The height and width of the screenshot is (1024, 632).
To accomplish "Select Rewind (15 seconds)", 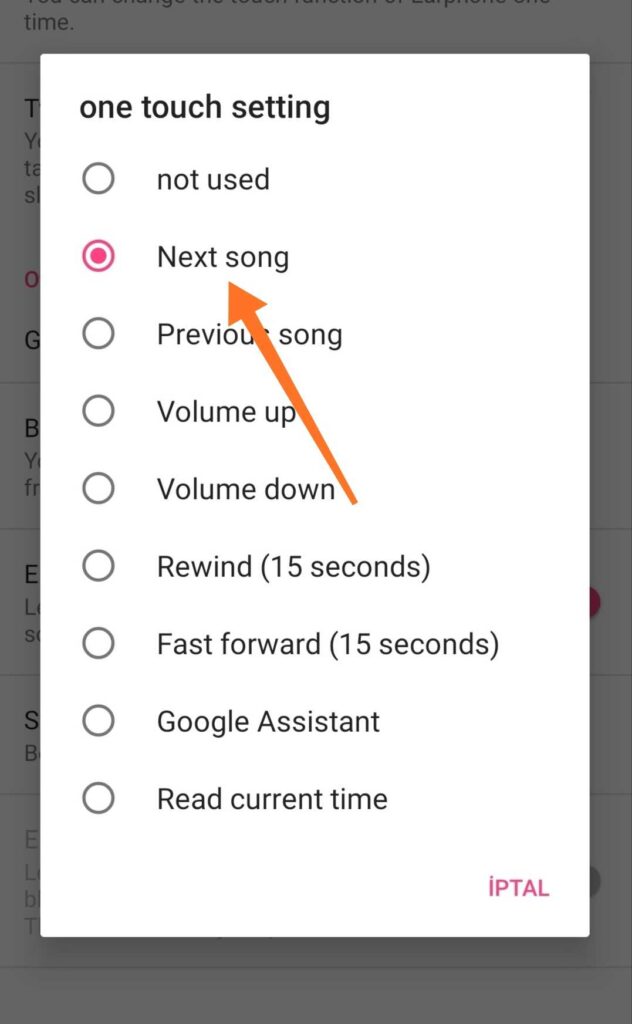I will [98, 566].
